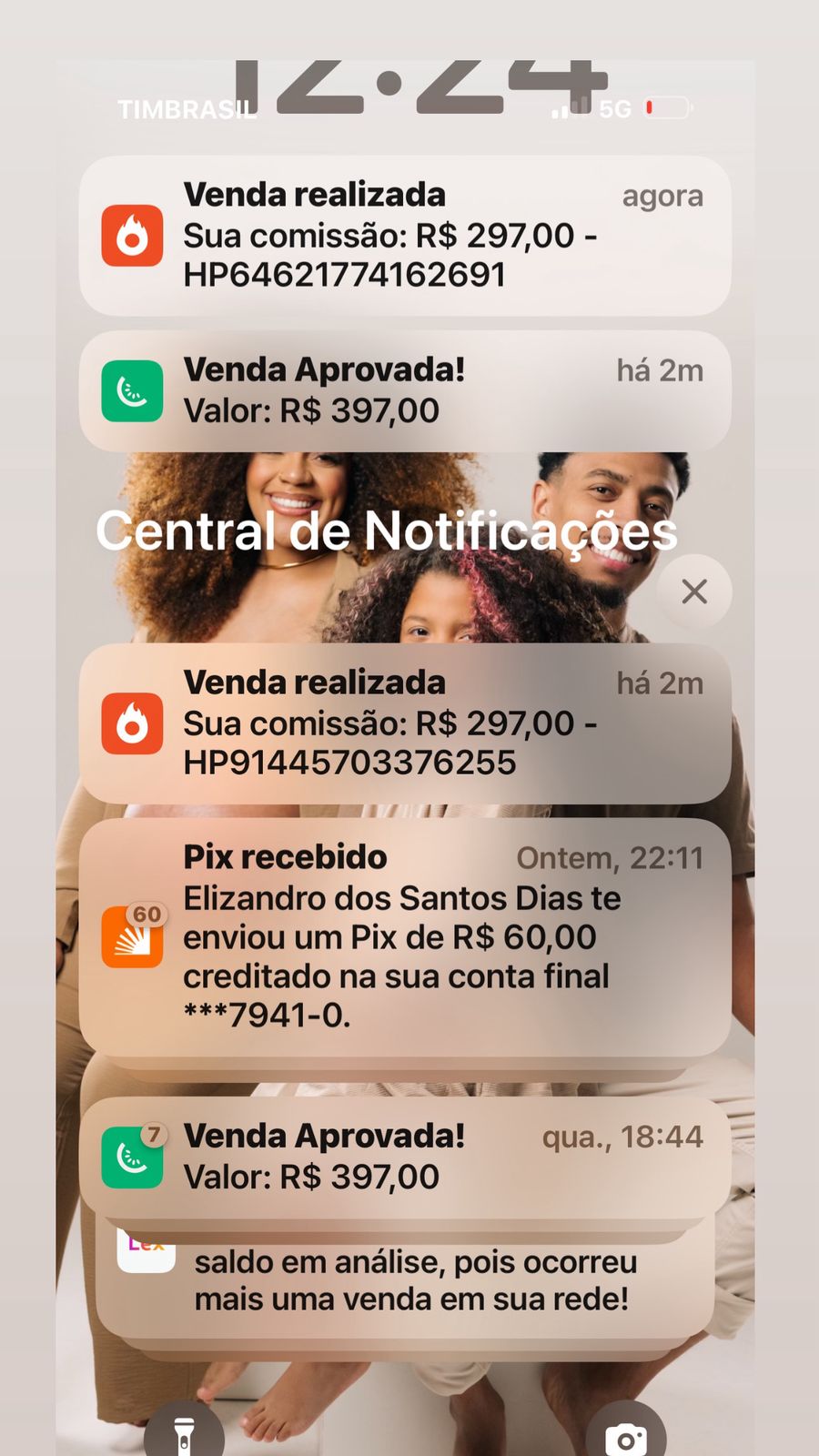Image resolution: width=819 pixels, height=1456 pixels.
Task: Open the Venda realizada notification ending HP64621774162691
Action: coord(405,236)
